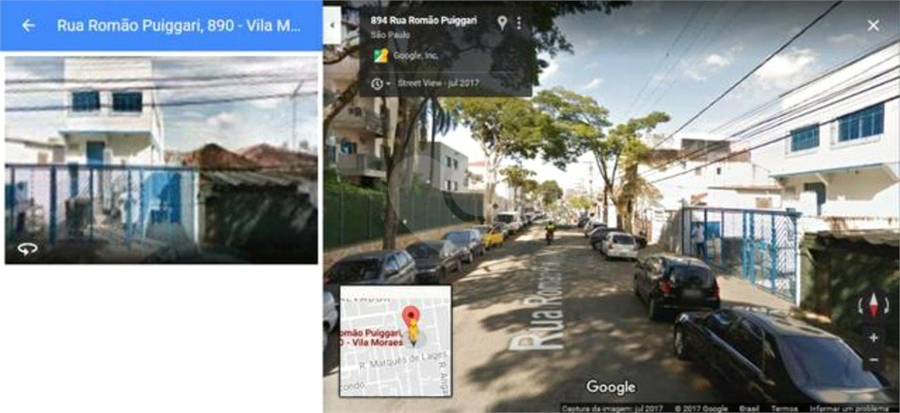Open the Termos link

(784, 408)
